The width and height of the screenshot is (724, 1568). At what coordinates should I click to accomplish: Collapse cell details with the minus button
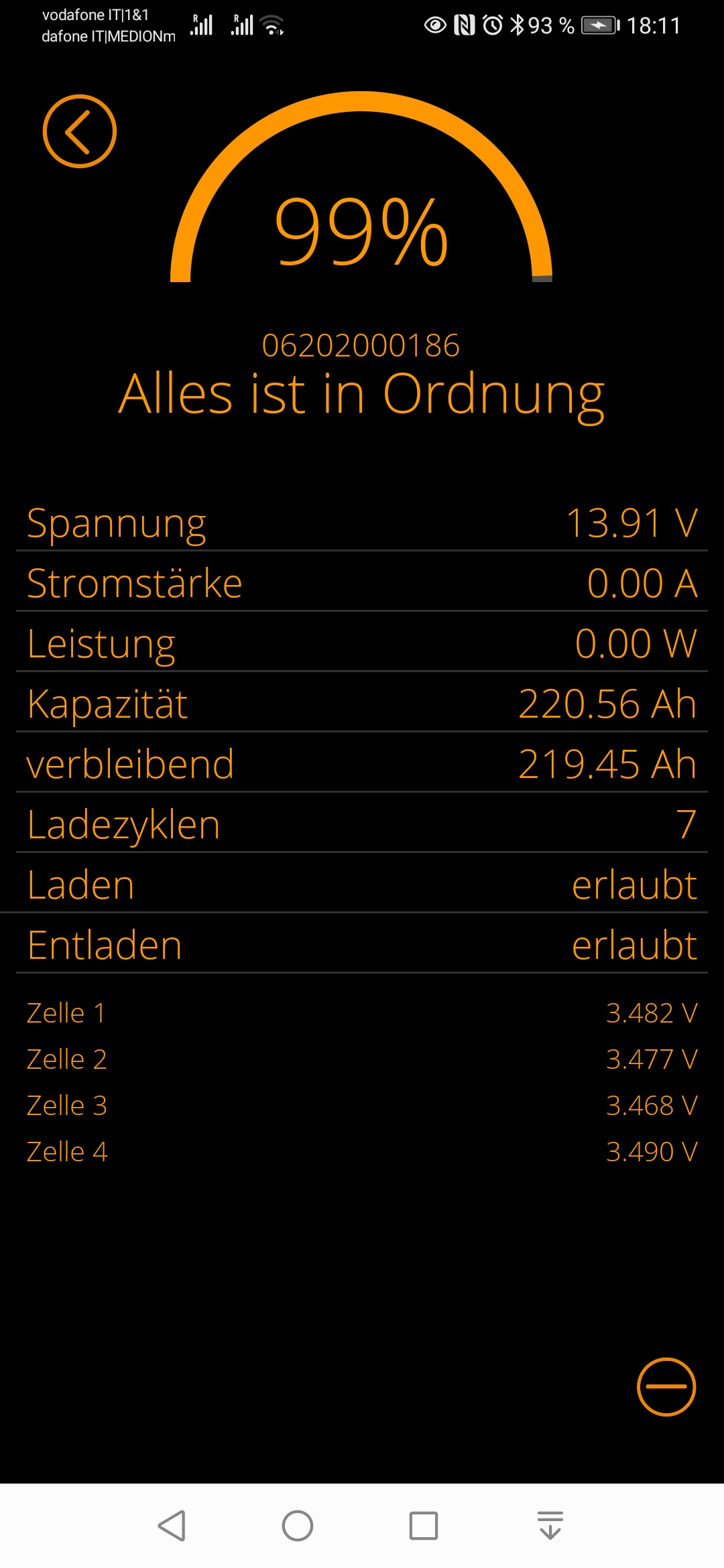[666, 1387]
